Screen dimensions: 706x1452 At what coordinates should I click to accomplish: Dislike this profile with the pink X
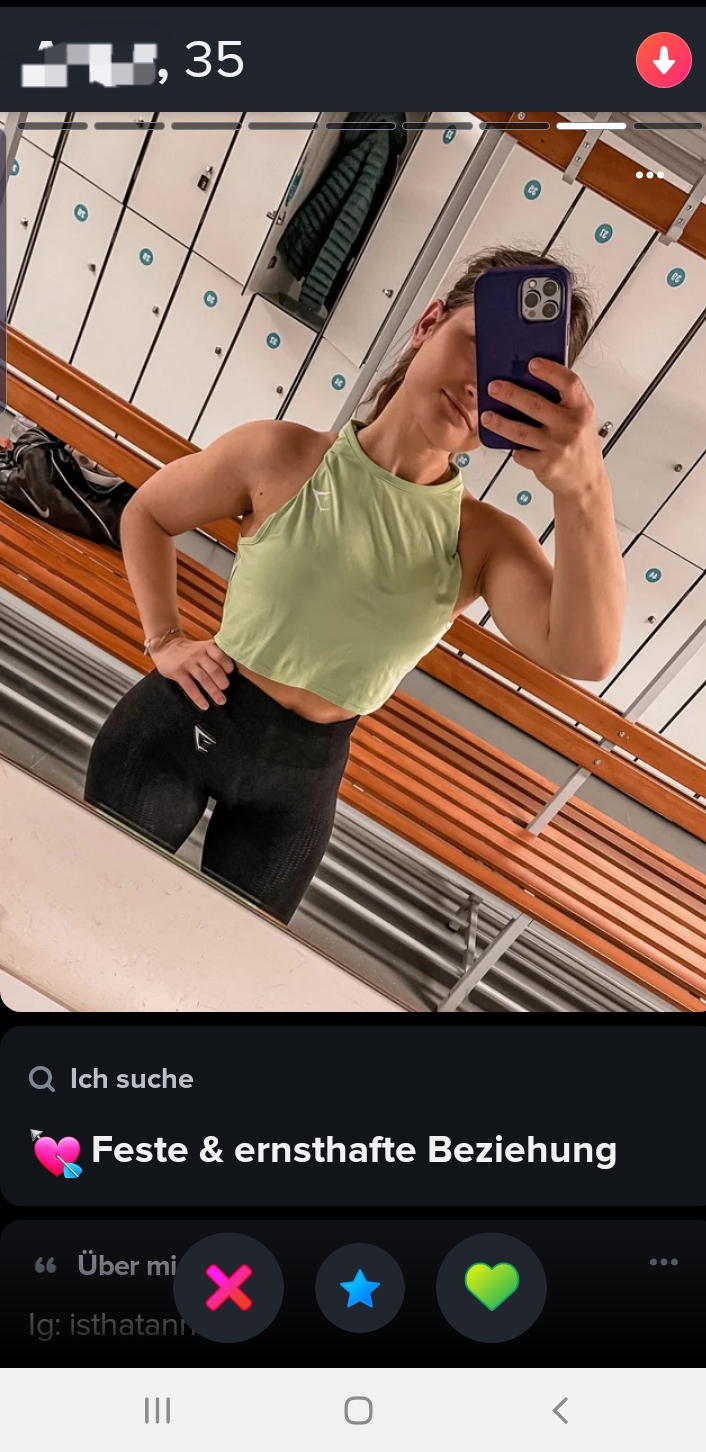click(229, 1287)
